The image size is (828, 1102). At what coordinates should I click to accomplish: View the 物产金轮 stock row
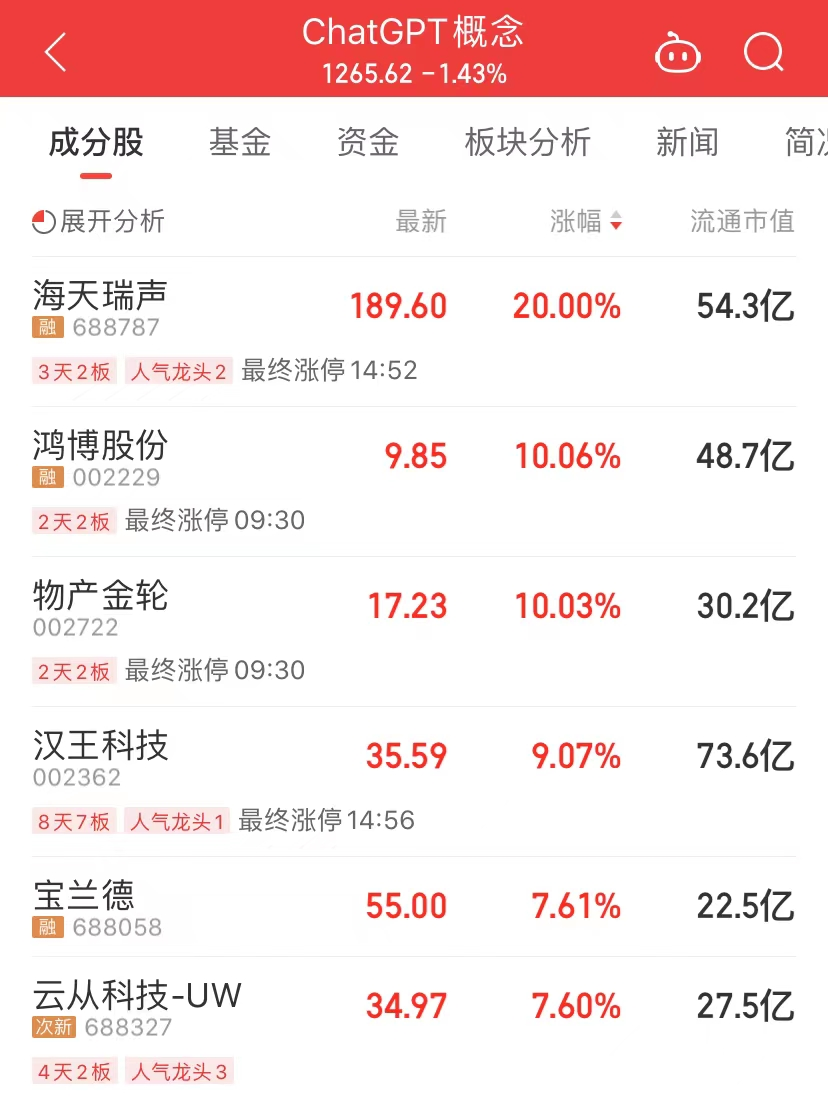100,596
